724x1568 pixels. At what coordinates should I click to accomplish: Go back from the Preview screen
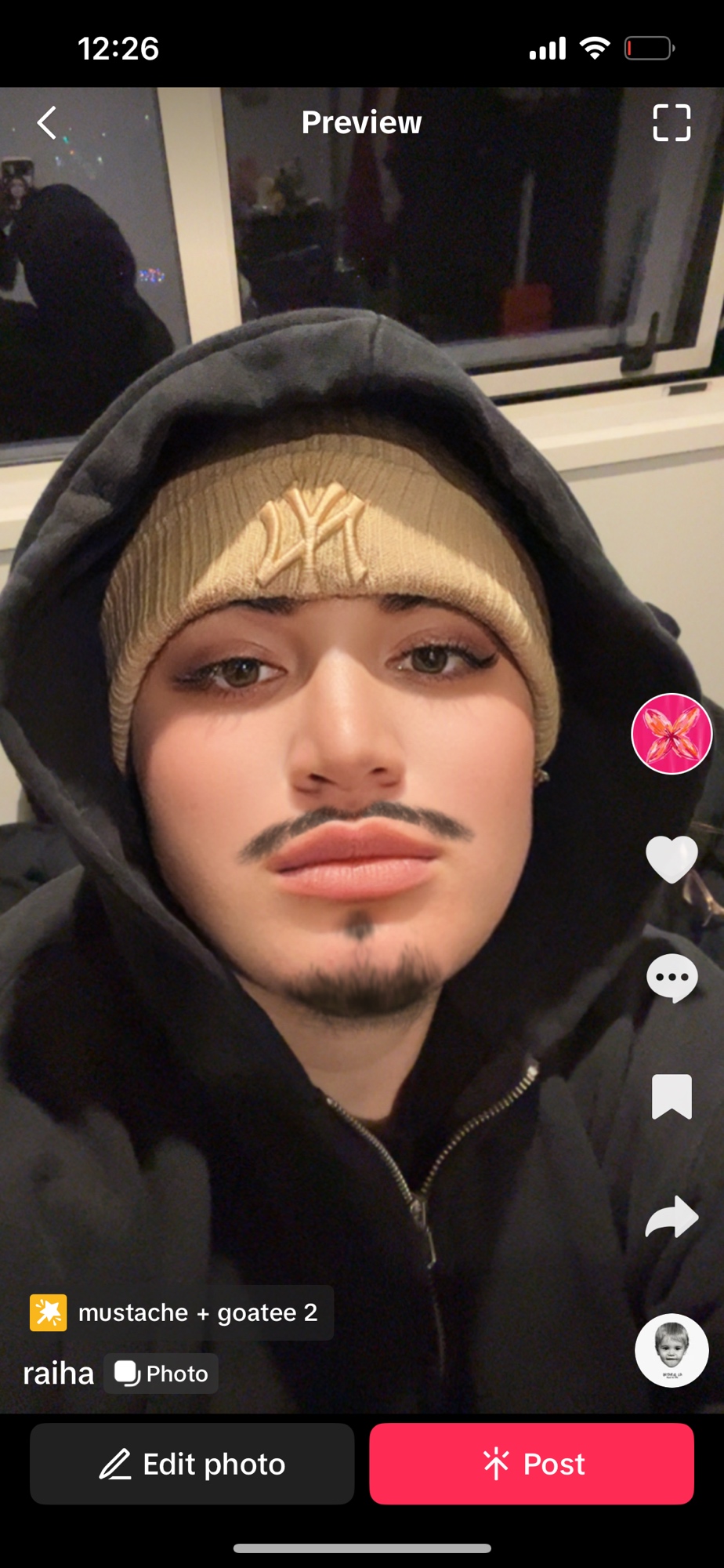(47, 123)
